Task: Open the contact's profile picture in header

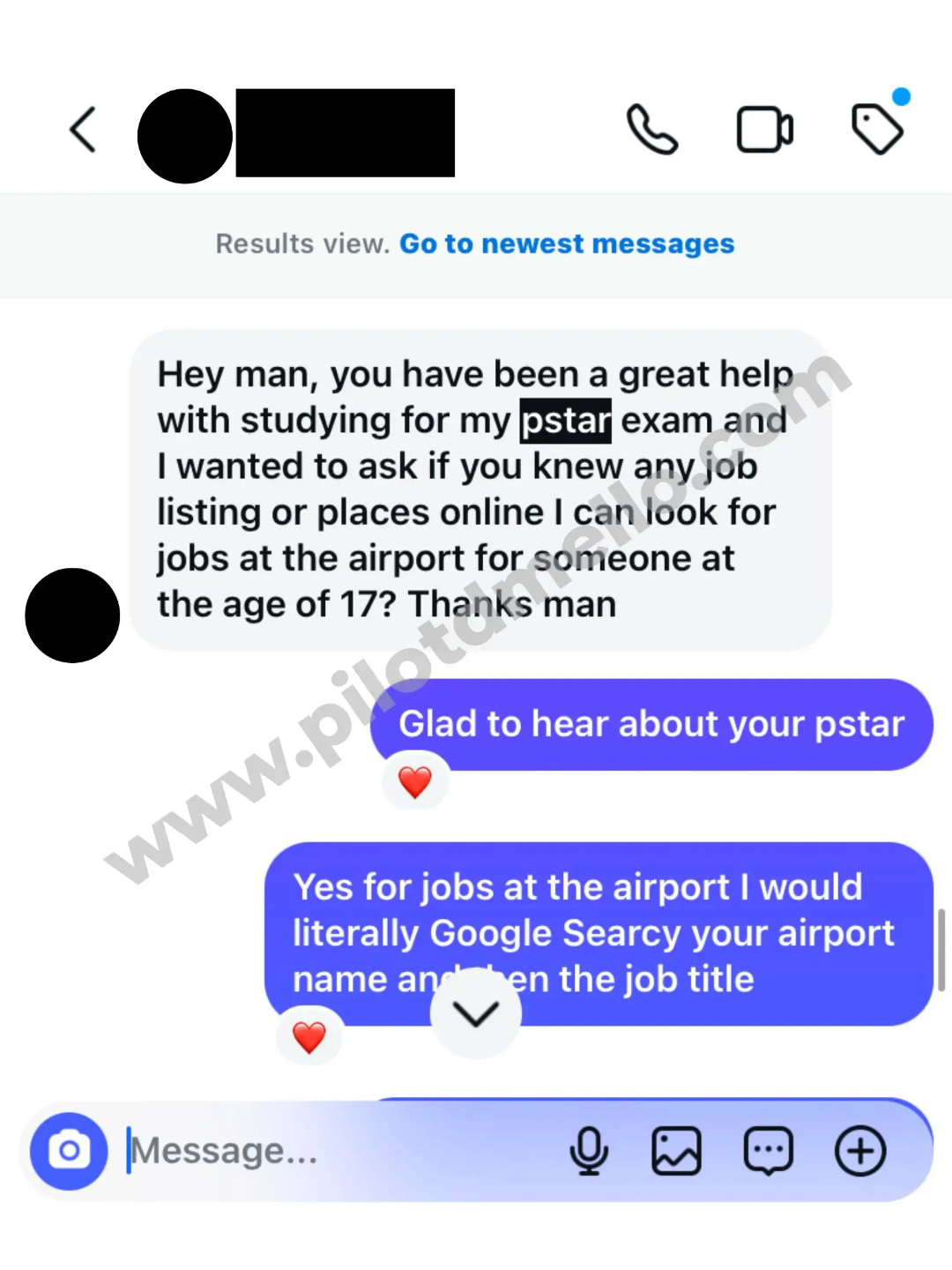Action: click(185, 136)
